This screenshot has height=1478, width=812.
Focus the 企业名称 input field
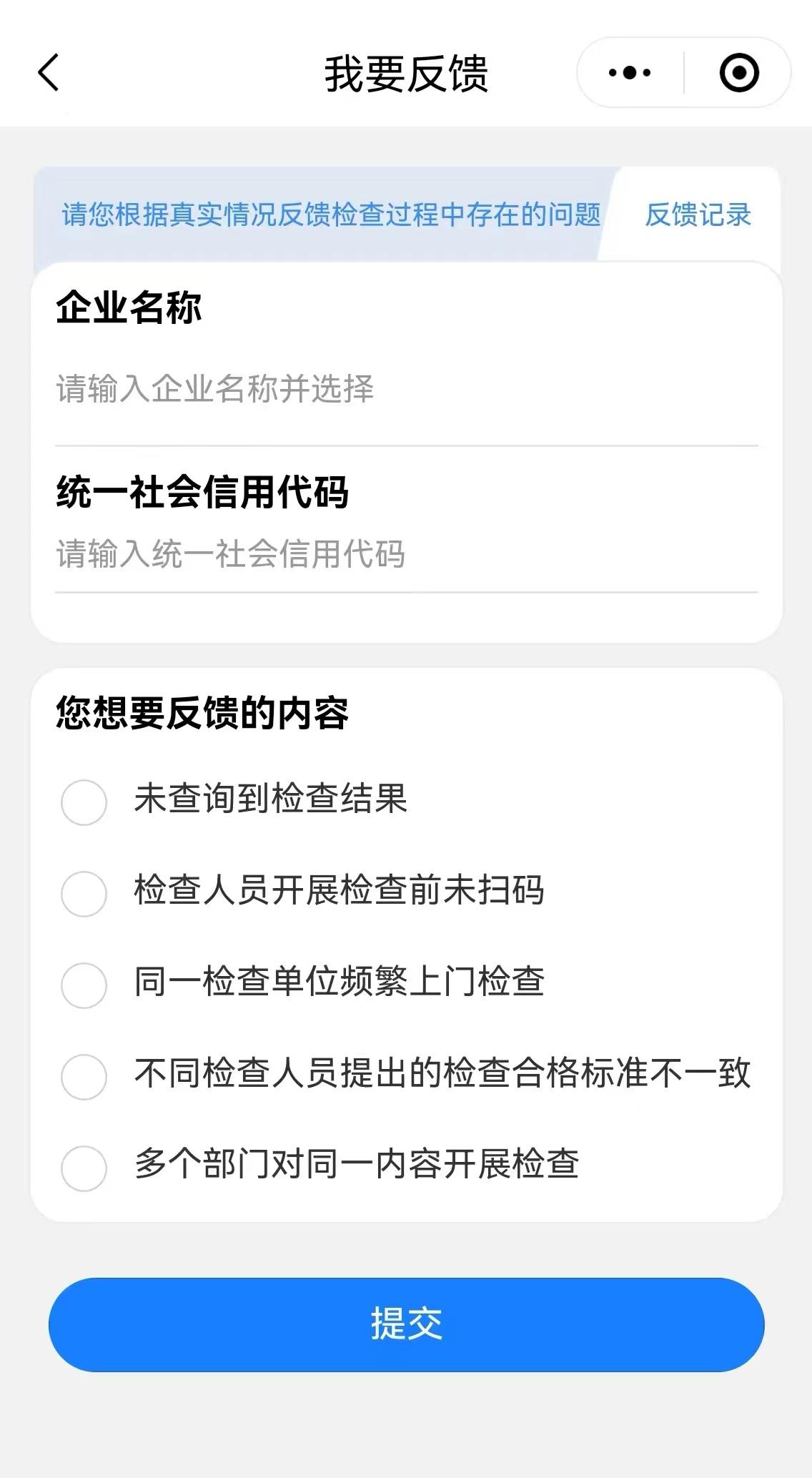[x=406, y=389]
